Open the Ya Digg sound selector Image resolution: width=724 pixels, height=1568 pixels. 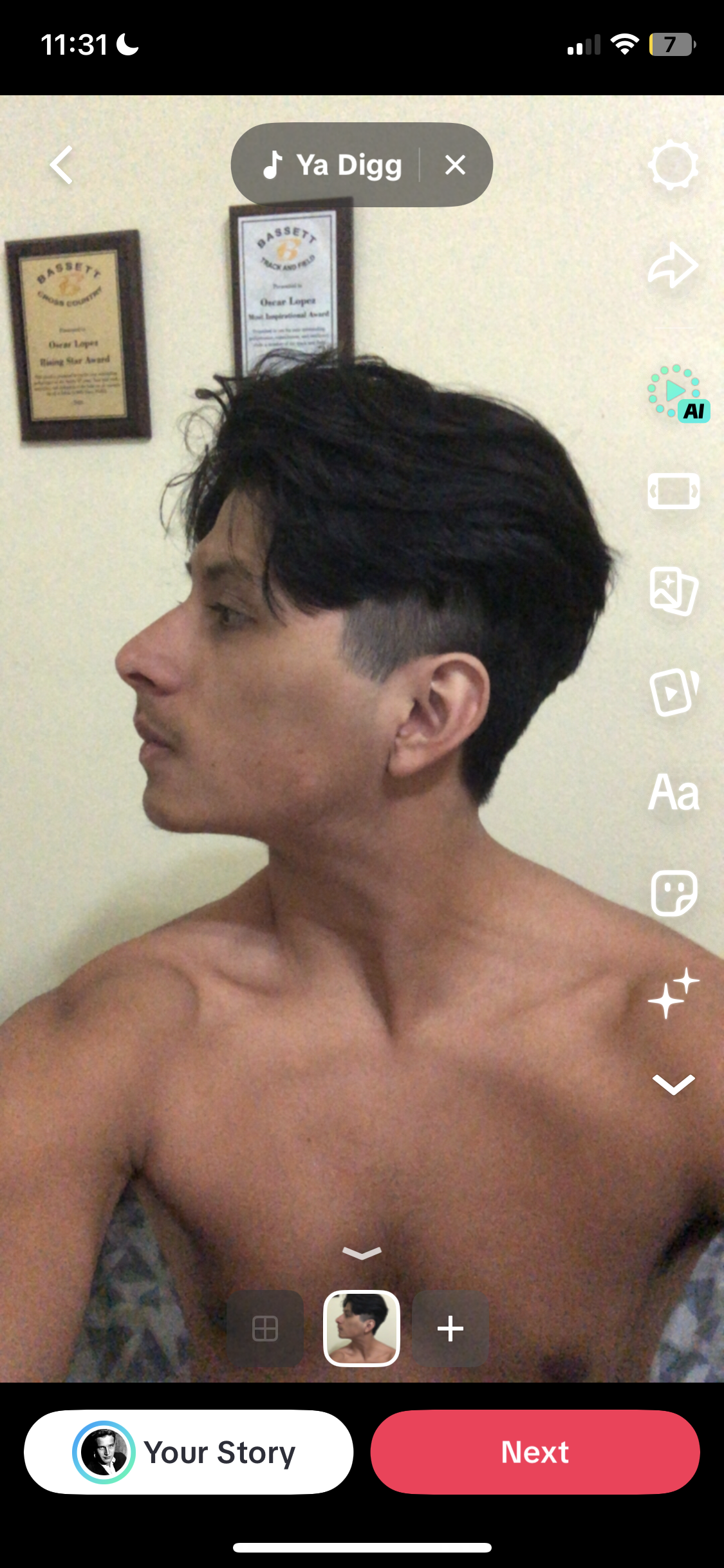point(331,165)
